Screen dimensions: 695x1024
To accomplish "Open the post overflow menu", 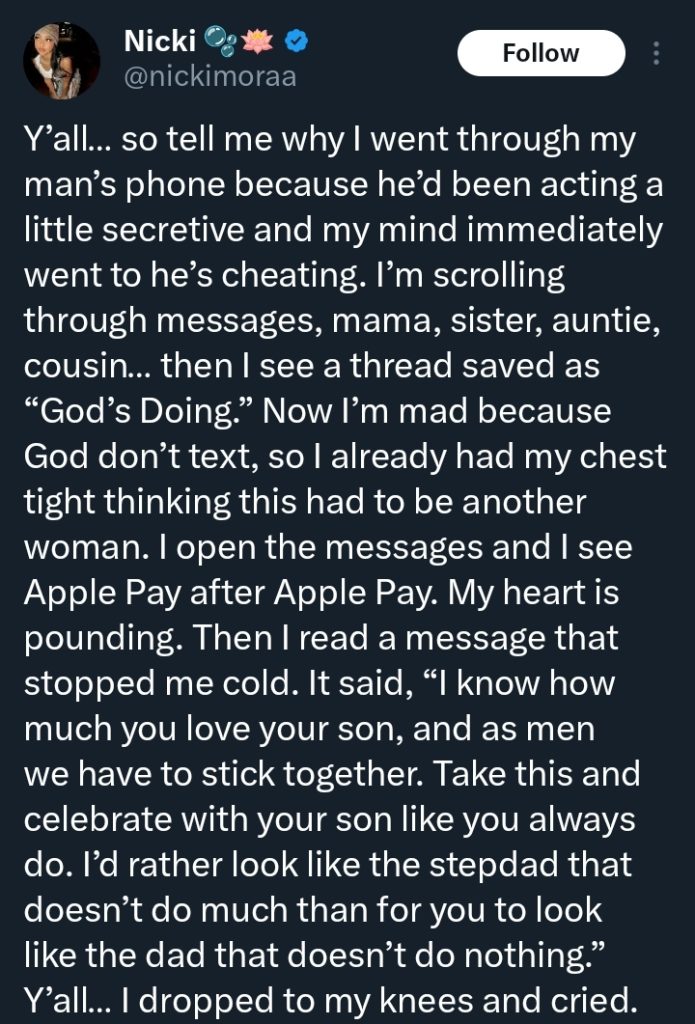I will (x=656, y=53).
